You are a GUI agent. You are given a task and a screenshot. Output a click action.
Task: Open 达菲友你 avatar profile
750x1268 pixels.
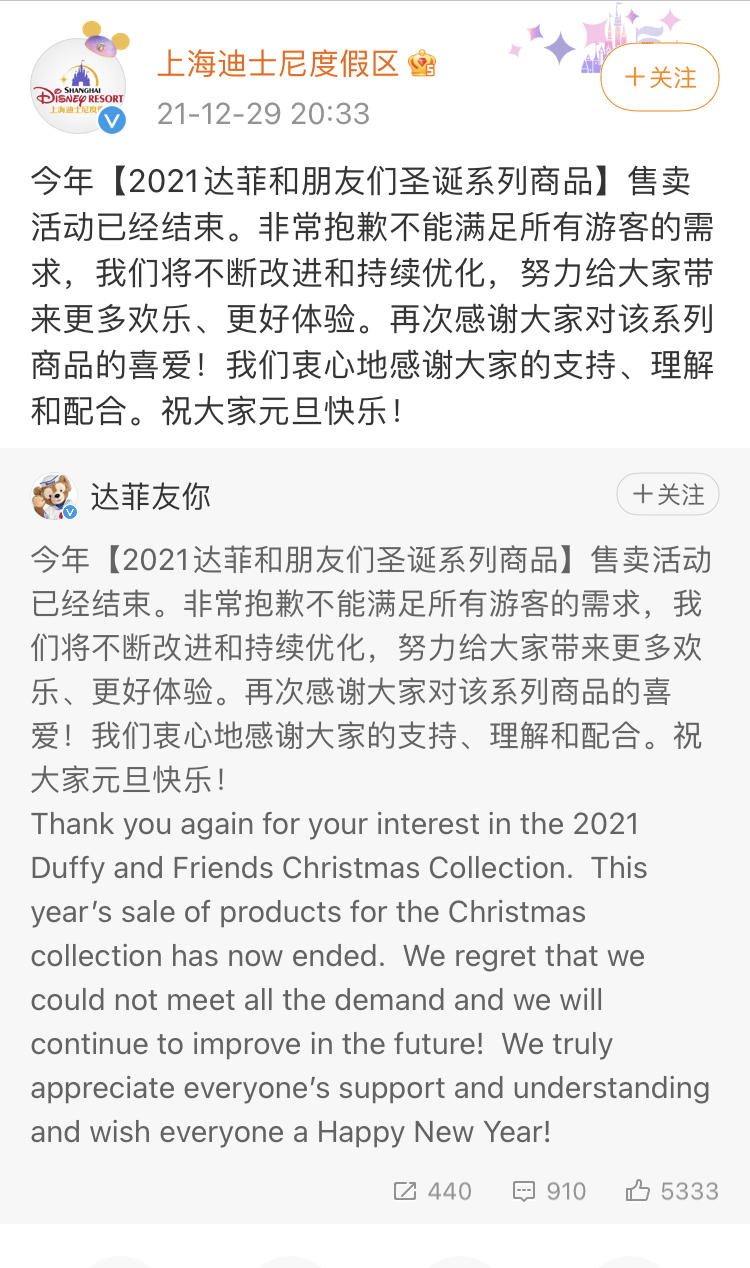54,497
